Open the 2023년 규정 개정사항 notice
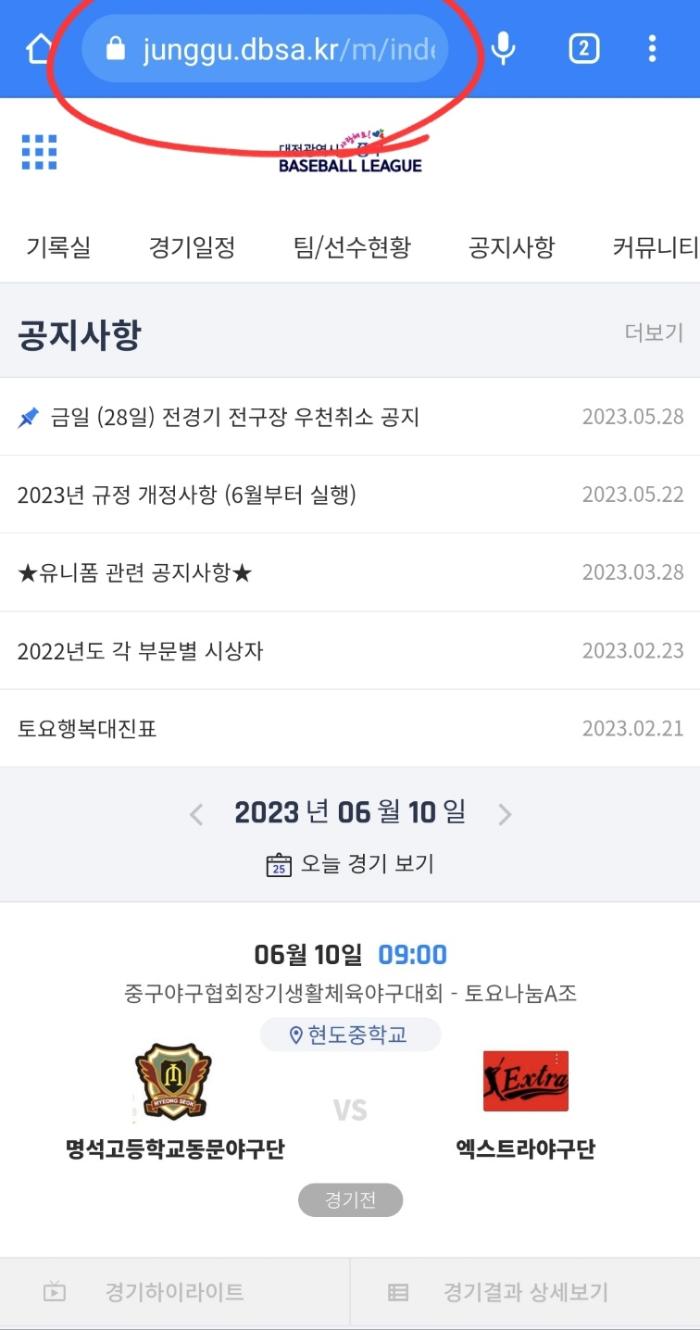The height and width of the screenshot is (1330, 700). click(x=187, y=494)
